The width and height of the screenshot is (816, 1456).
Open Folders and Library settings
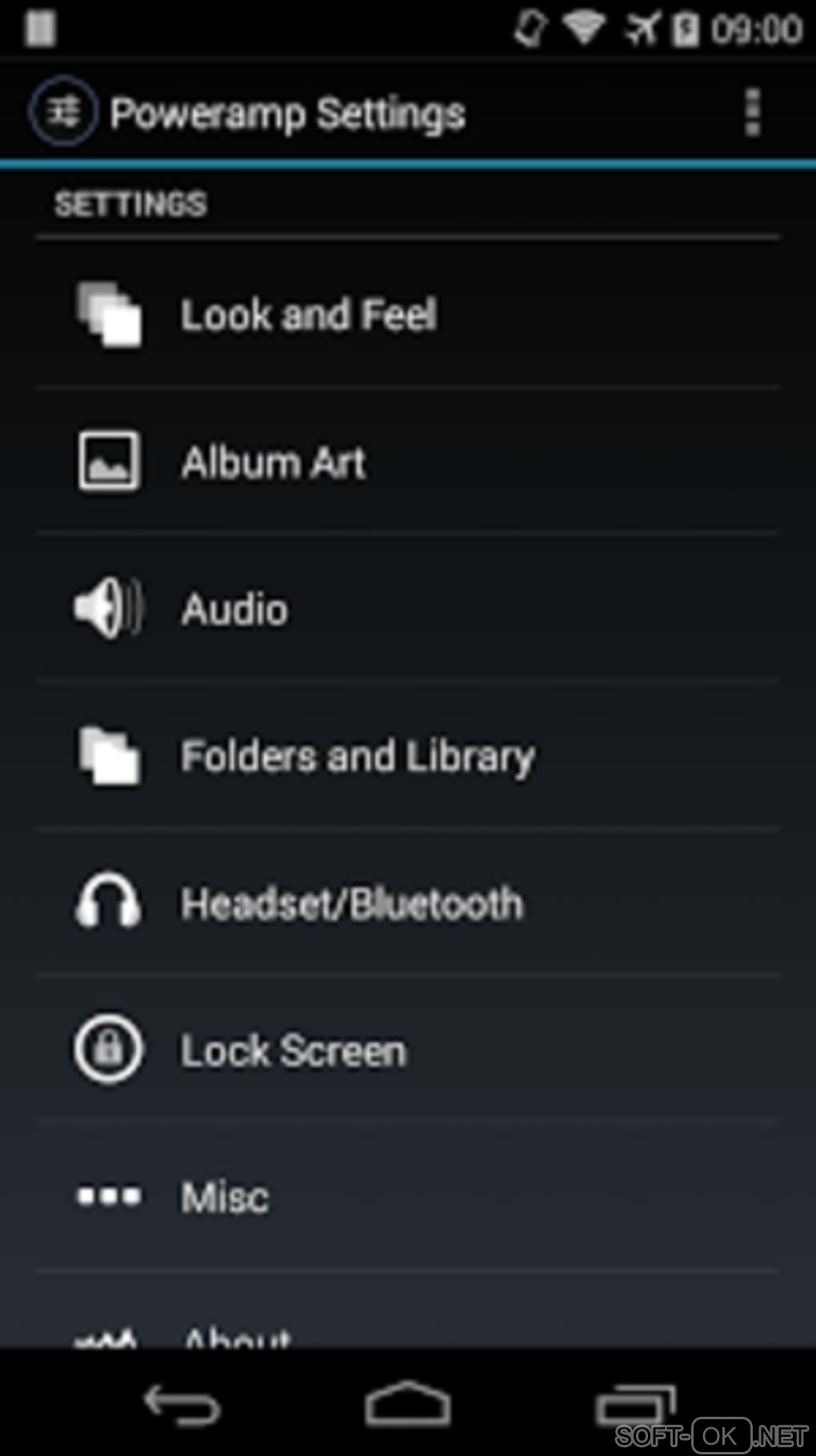357,756
